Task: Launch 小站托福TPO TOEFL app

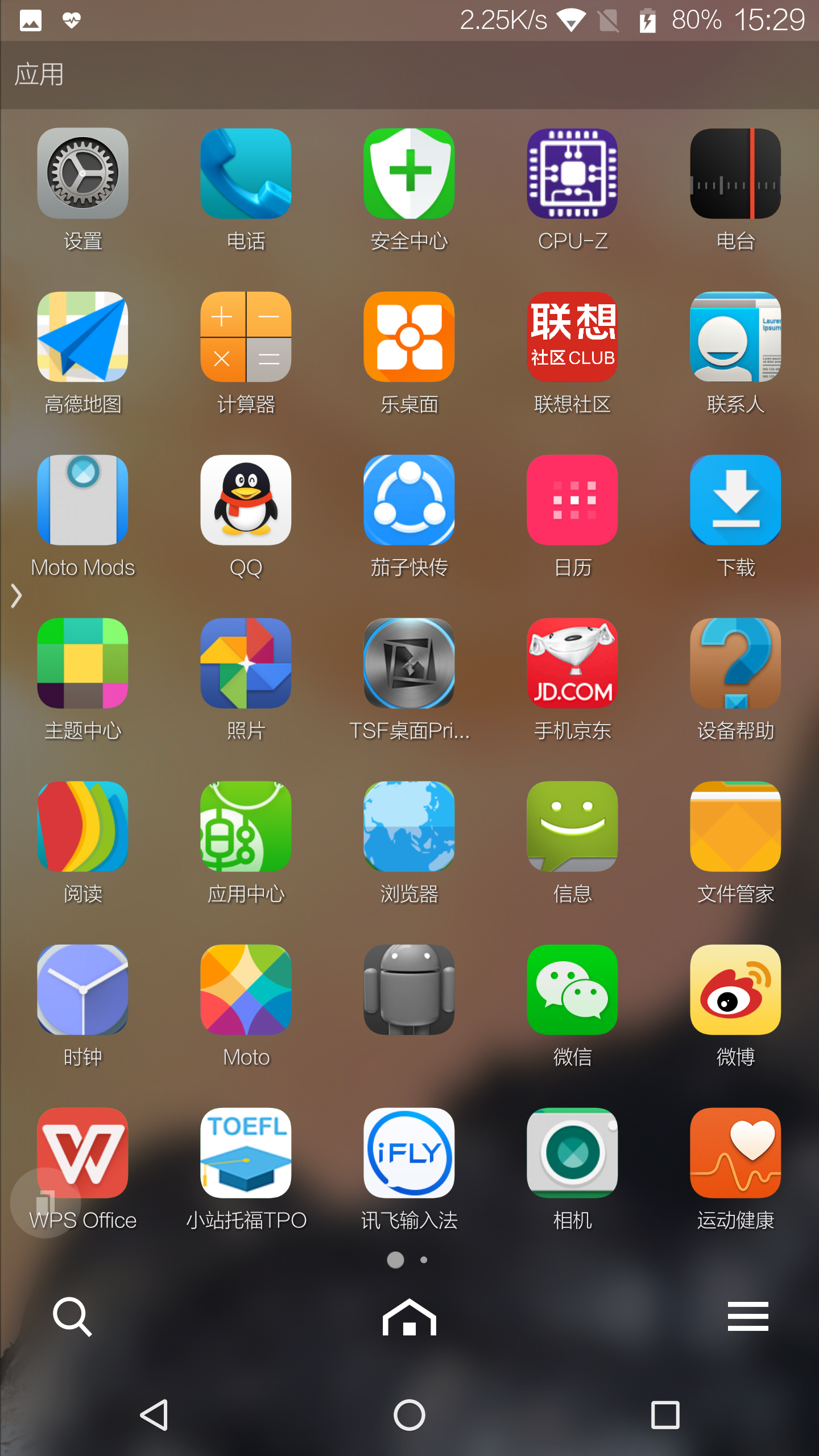Action: (x=246, y=1153)
